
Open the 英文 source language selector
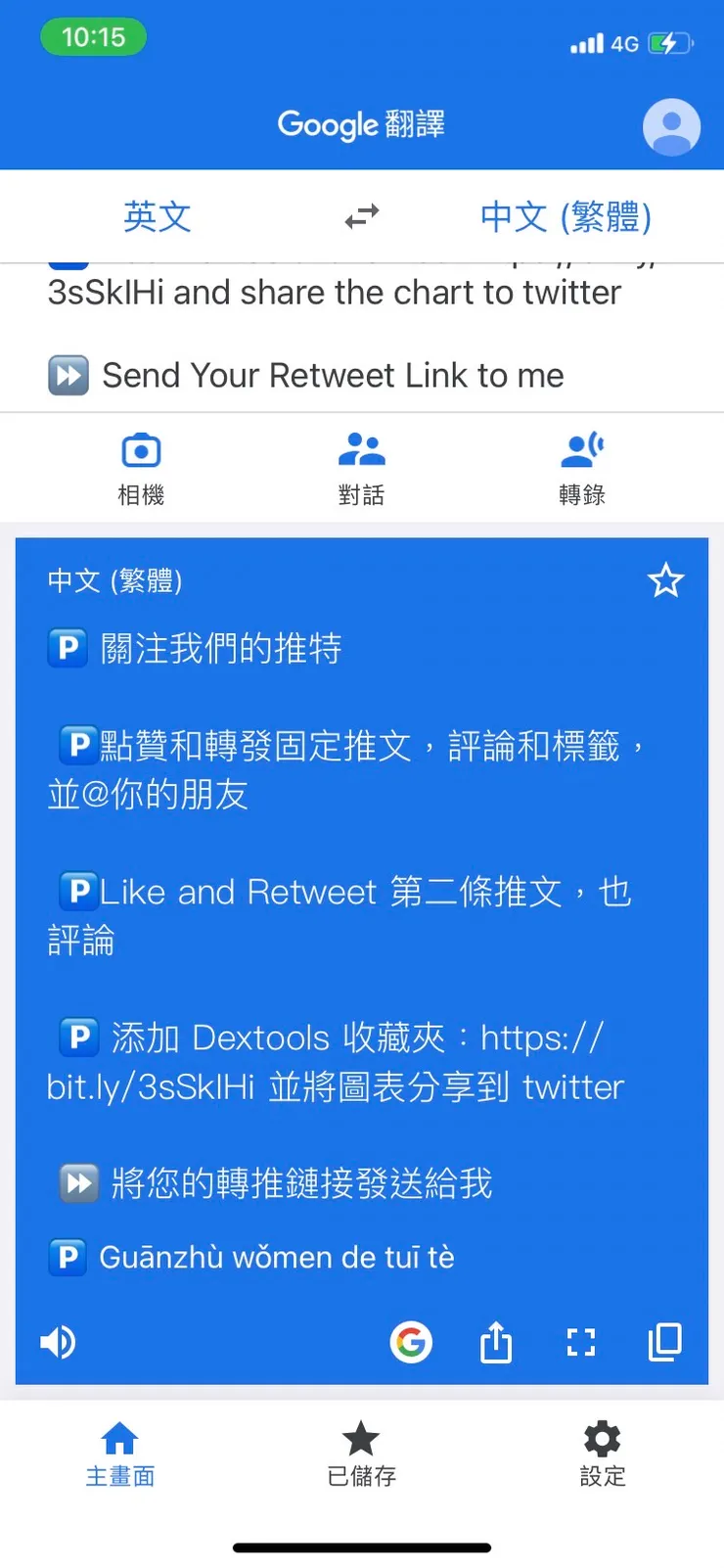coord(157,216)
